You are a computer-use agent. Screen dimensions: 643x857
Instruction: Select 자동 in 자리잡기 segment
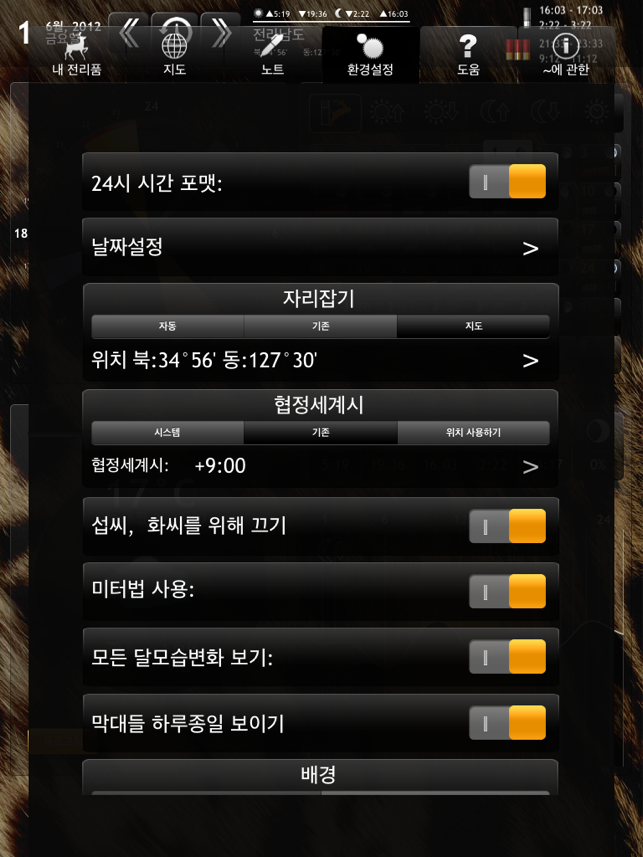[167, 326]
